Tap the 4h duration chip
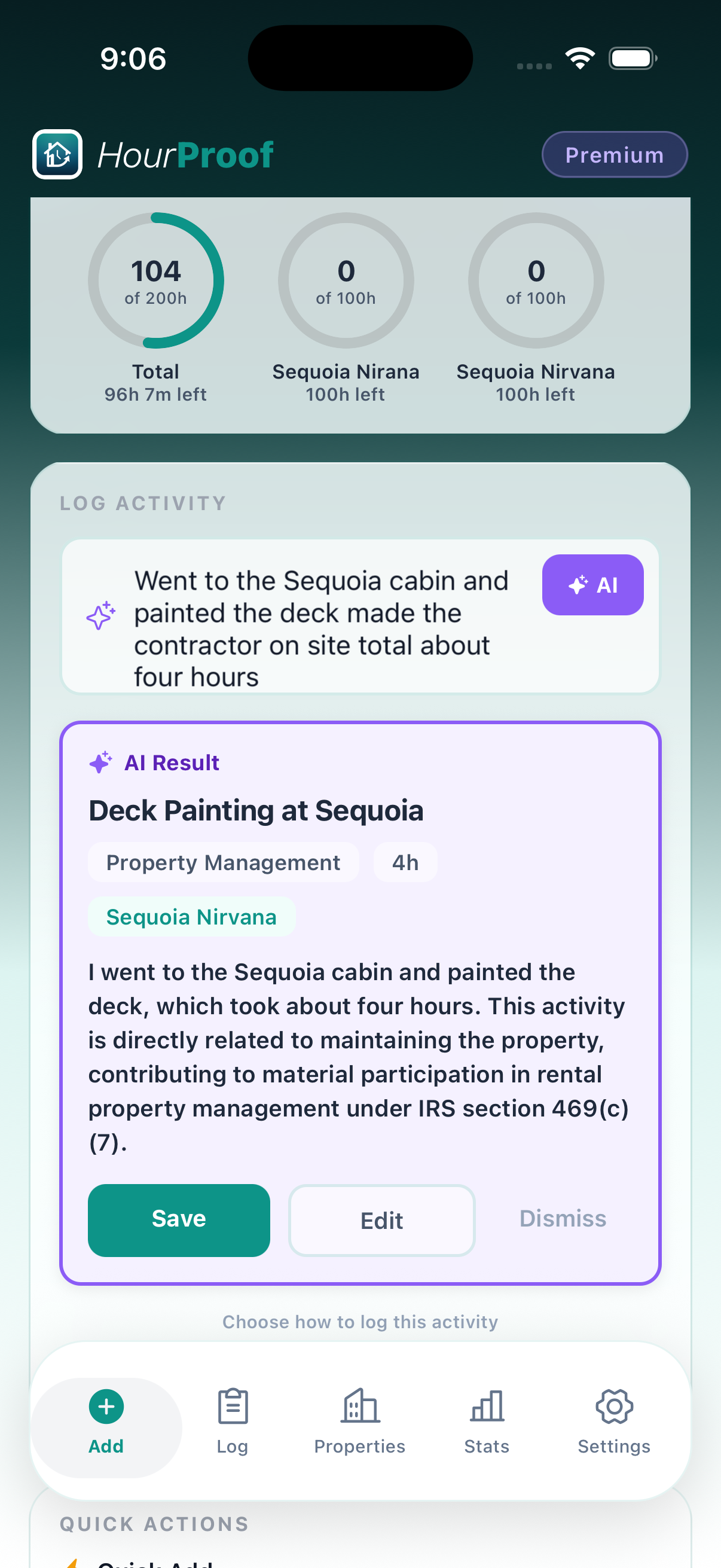Screen dimensions: 721x1568 (x=405, y=862)
